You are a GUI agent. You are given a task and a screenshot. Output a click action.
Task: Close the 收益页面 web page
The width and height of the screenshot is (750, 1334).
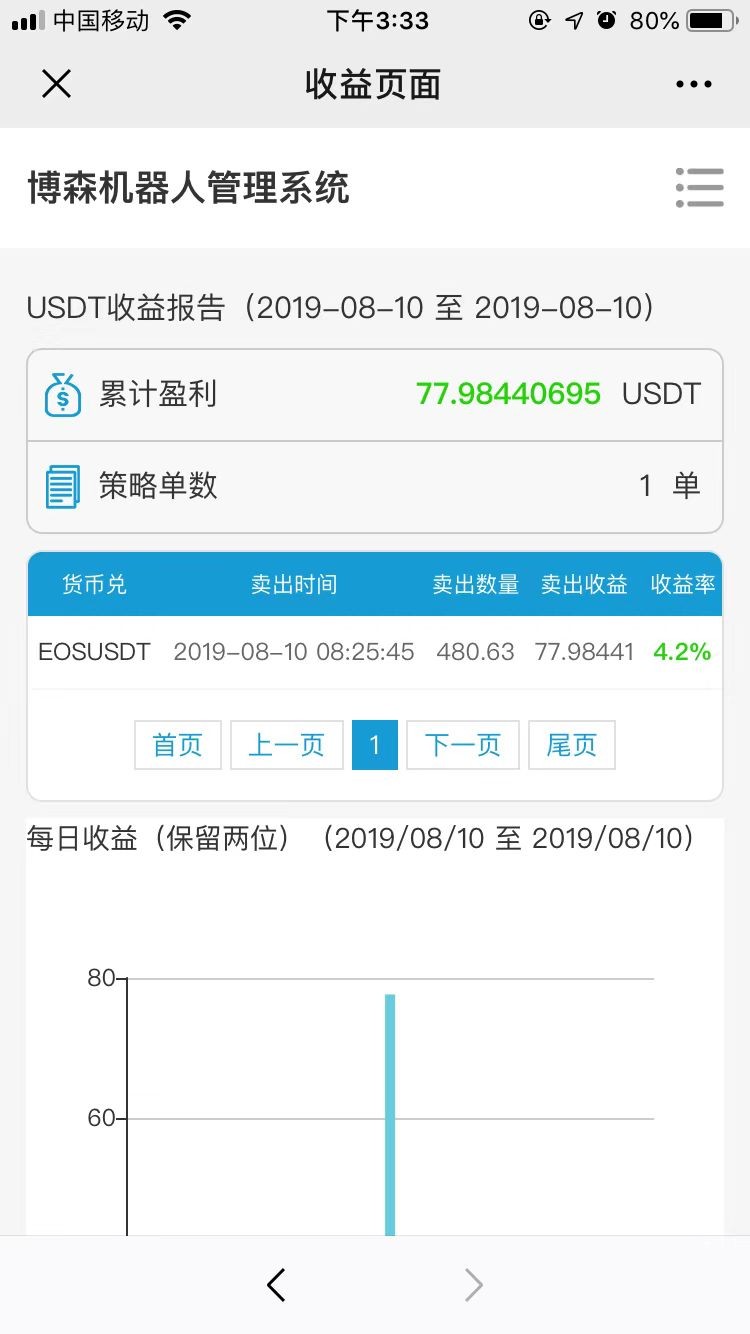[x=57, y=85]
